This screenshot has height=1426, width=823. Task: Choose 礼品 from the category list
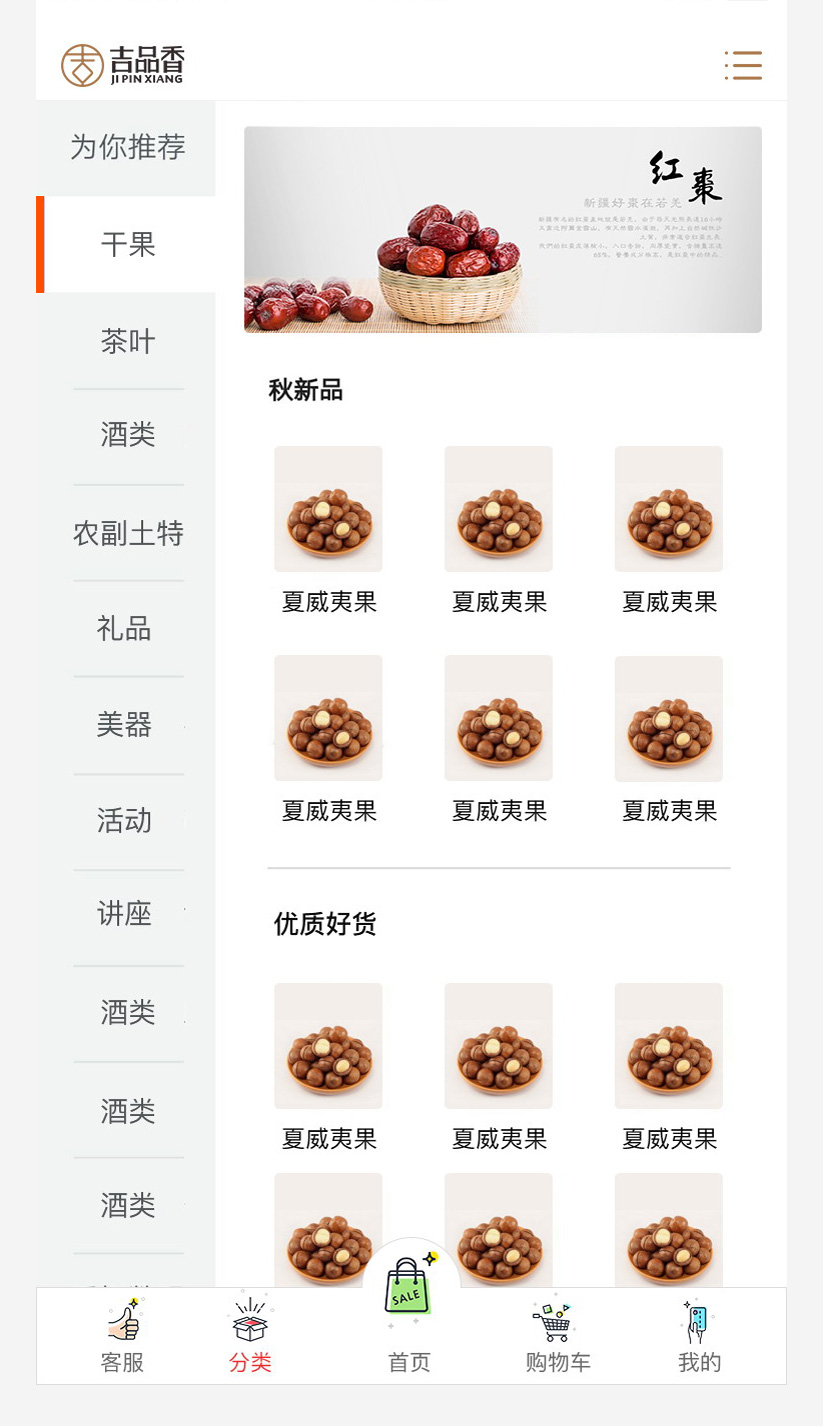[127, 629]
